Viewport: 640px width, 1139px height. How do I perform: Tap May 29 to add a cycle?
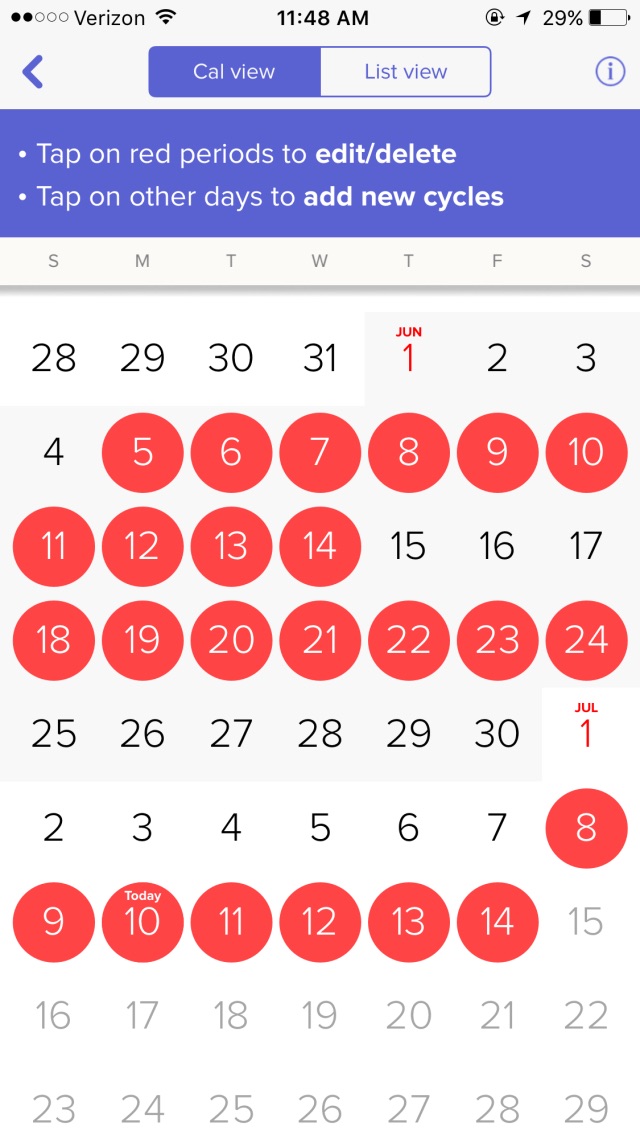[142, 359]
